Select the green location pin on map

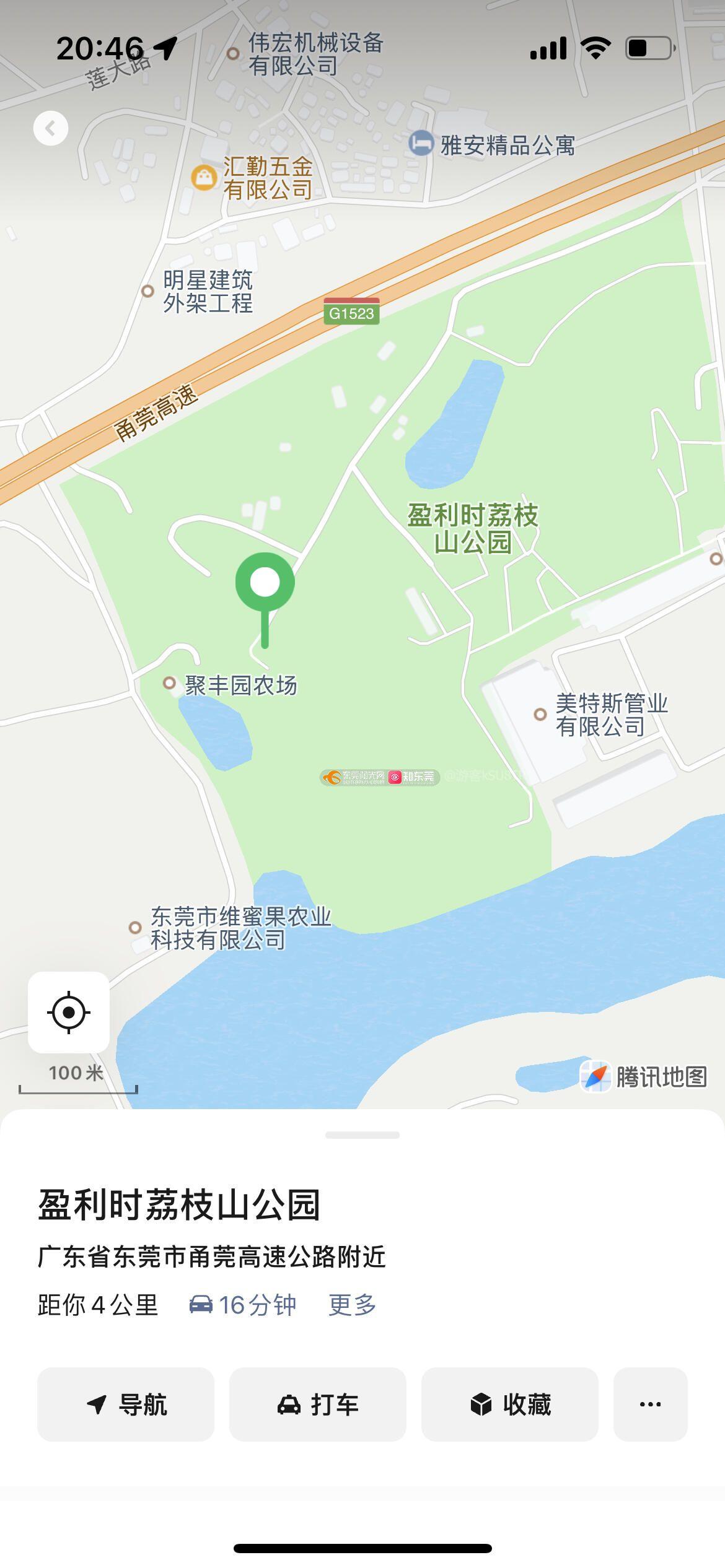(265, 583)
